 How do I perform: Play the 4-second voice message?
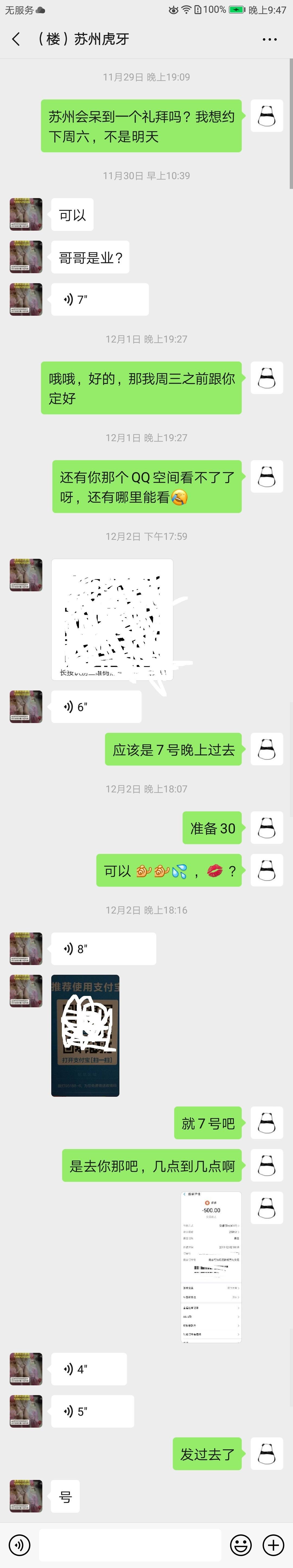[89, 1369]
